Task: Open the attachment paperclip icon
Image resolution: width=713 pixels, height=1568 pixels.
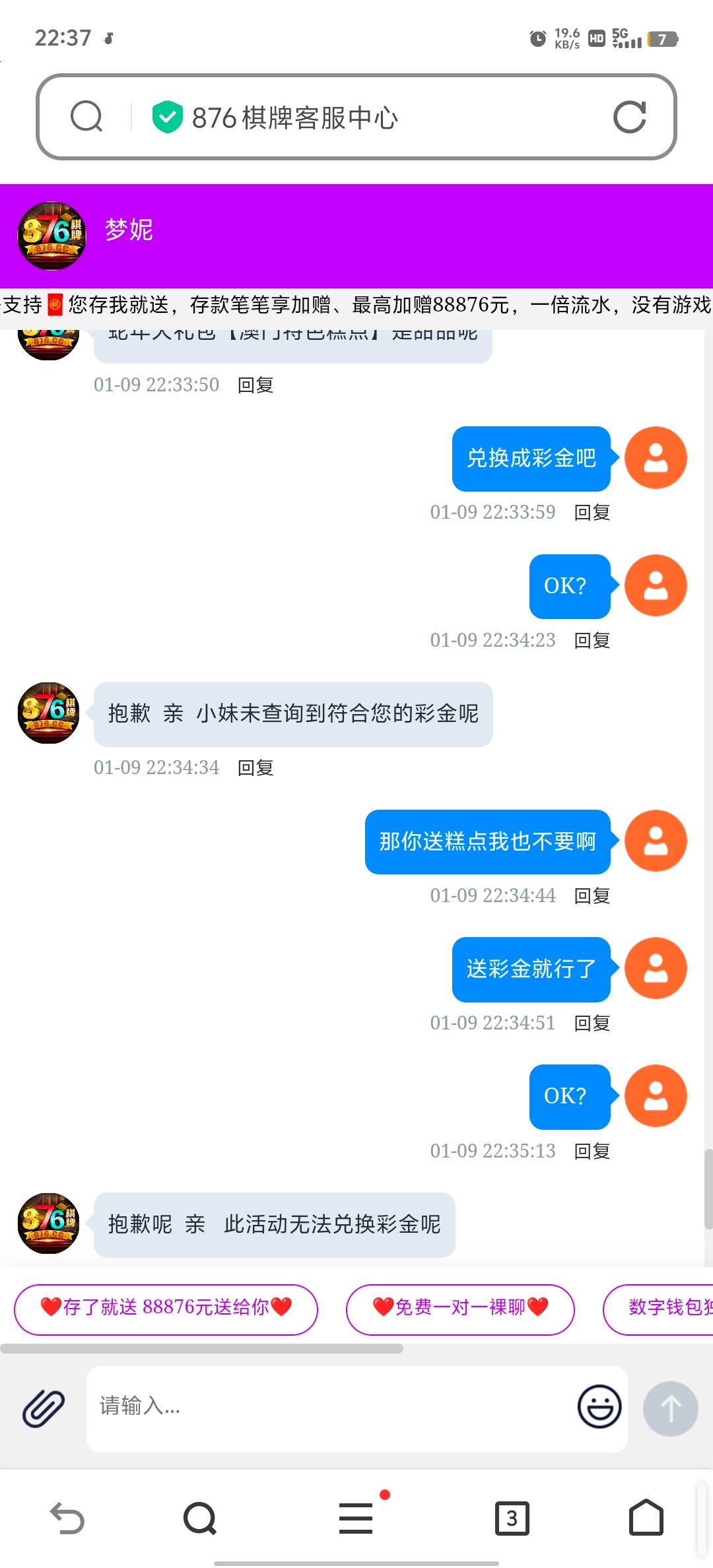Action: (44, 1408)
